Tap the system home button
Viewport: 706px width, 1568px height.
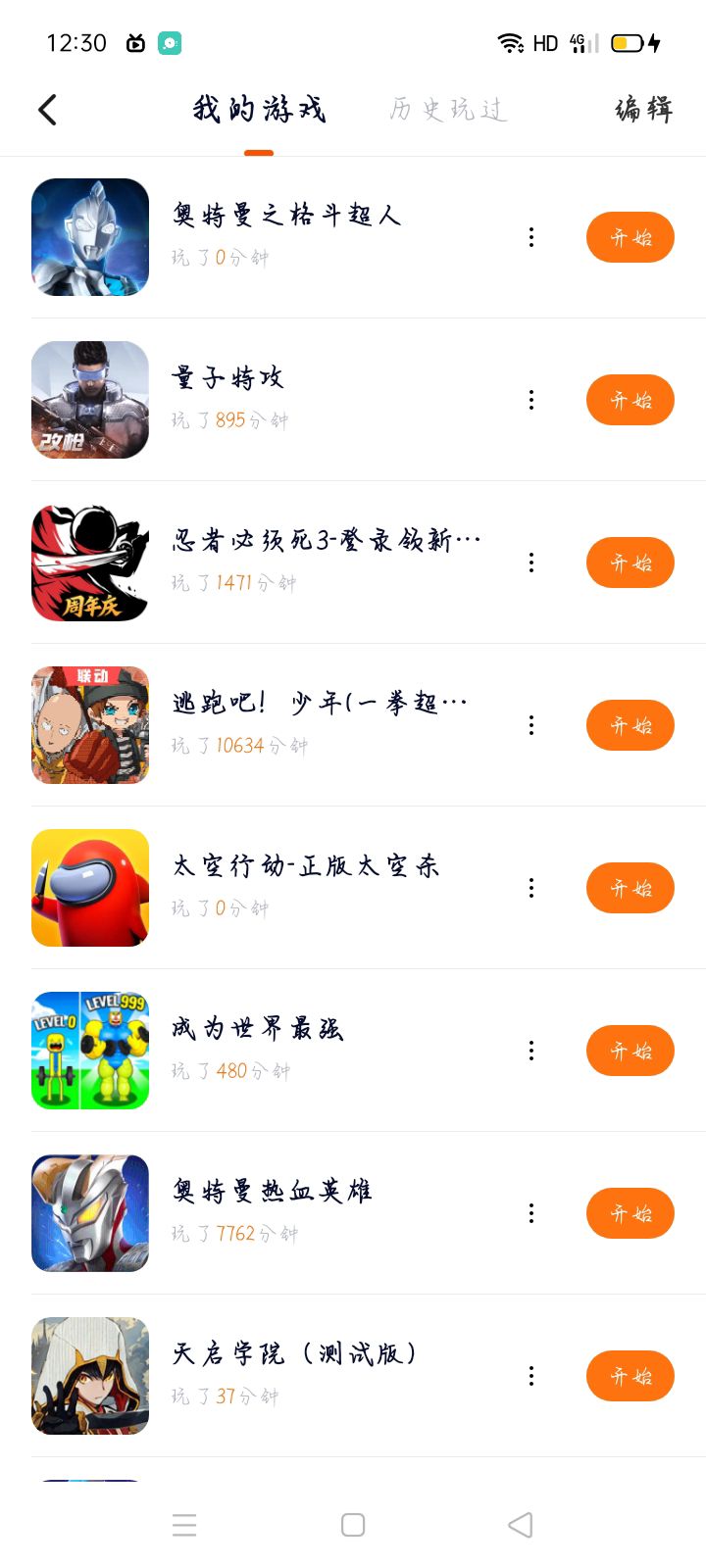tap(353, 1525)
